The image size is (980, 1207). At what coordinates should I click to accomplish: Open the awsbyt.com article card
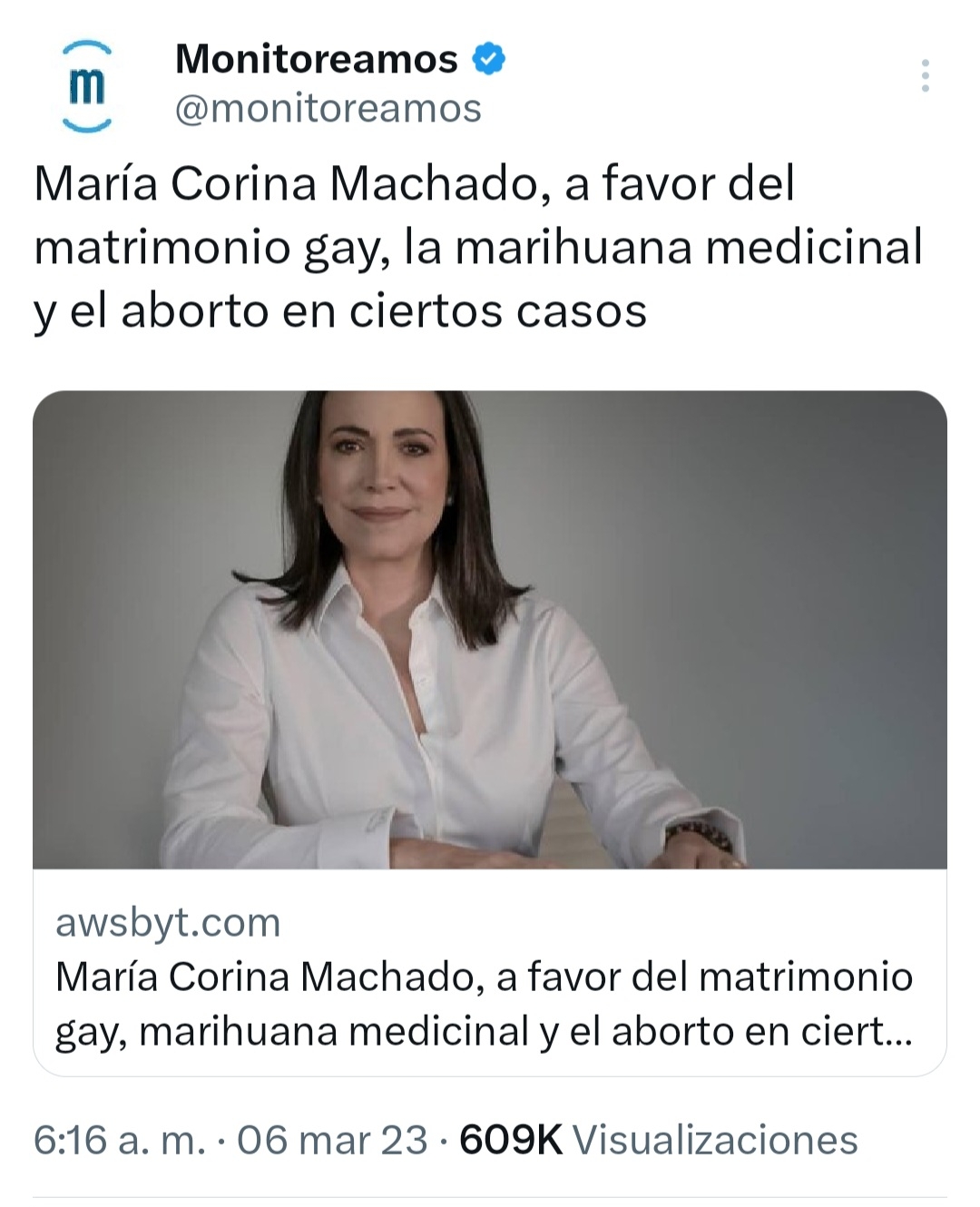pos(490,733)
